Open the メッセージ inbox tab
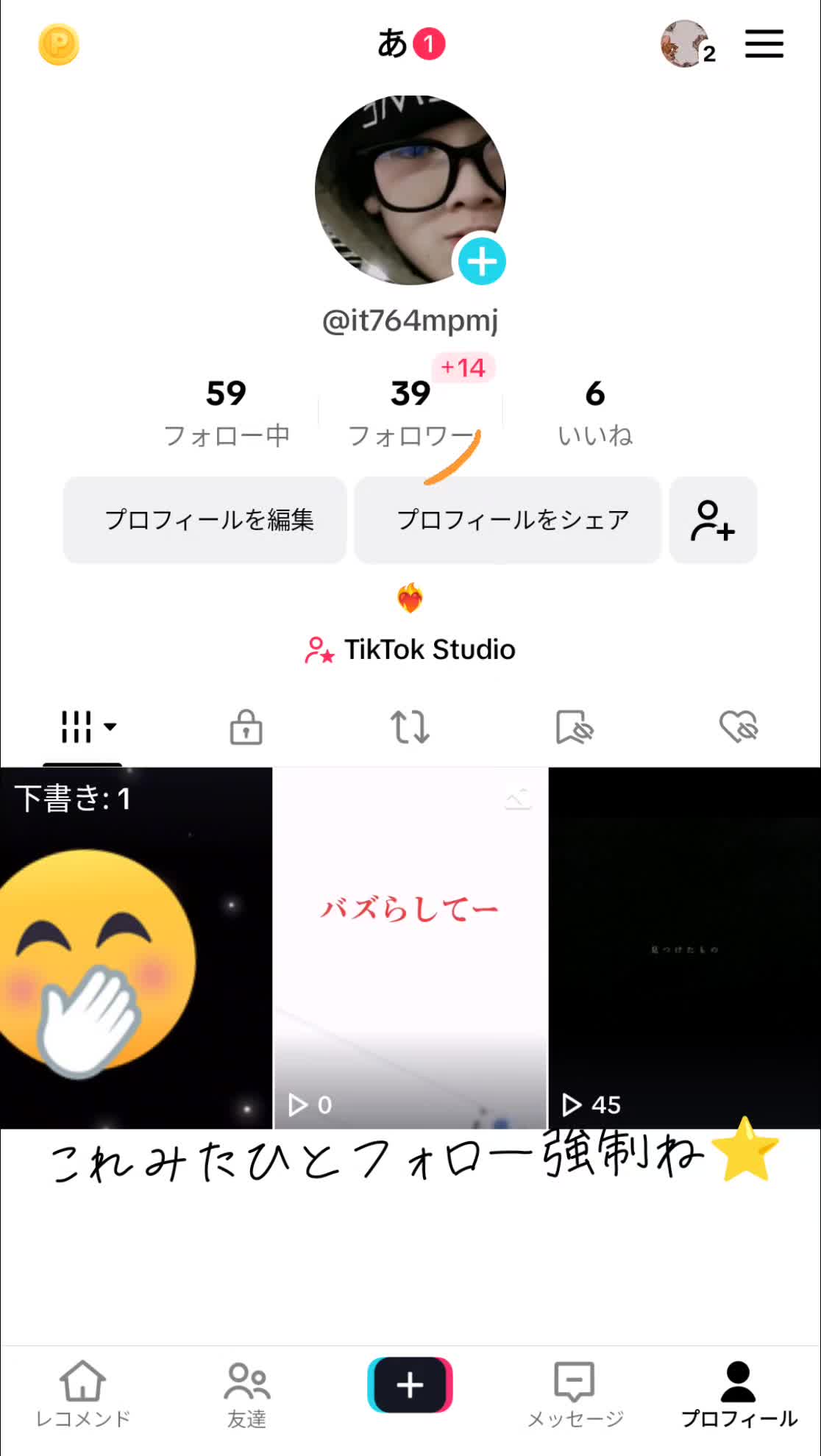The width and height of the screenshot is (821, 1456). click(575, 1394)
